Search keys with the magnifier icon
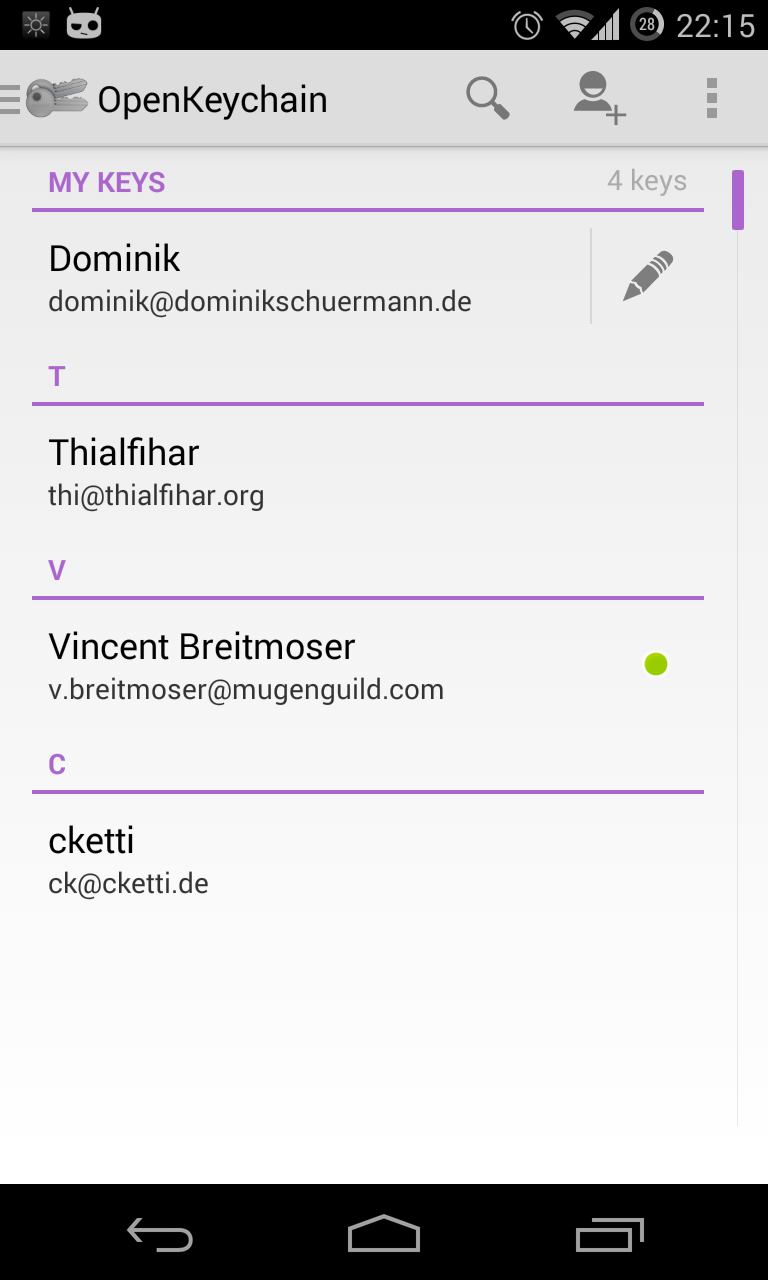Viewport: 768px width, 1280px height. (488, 99)
